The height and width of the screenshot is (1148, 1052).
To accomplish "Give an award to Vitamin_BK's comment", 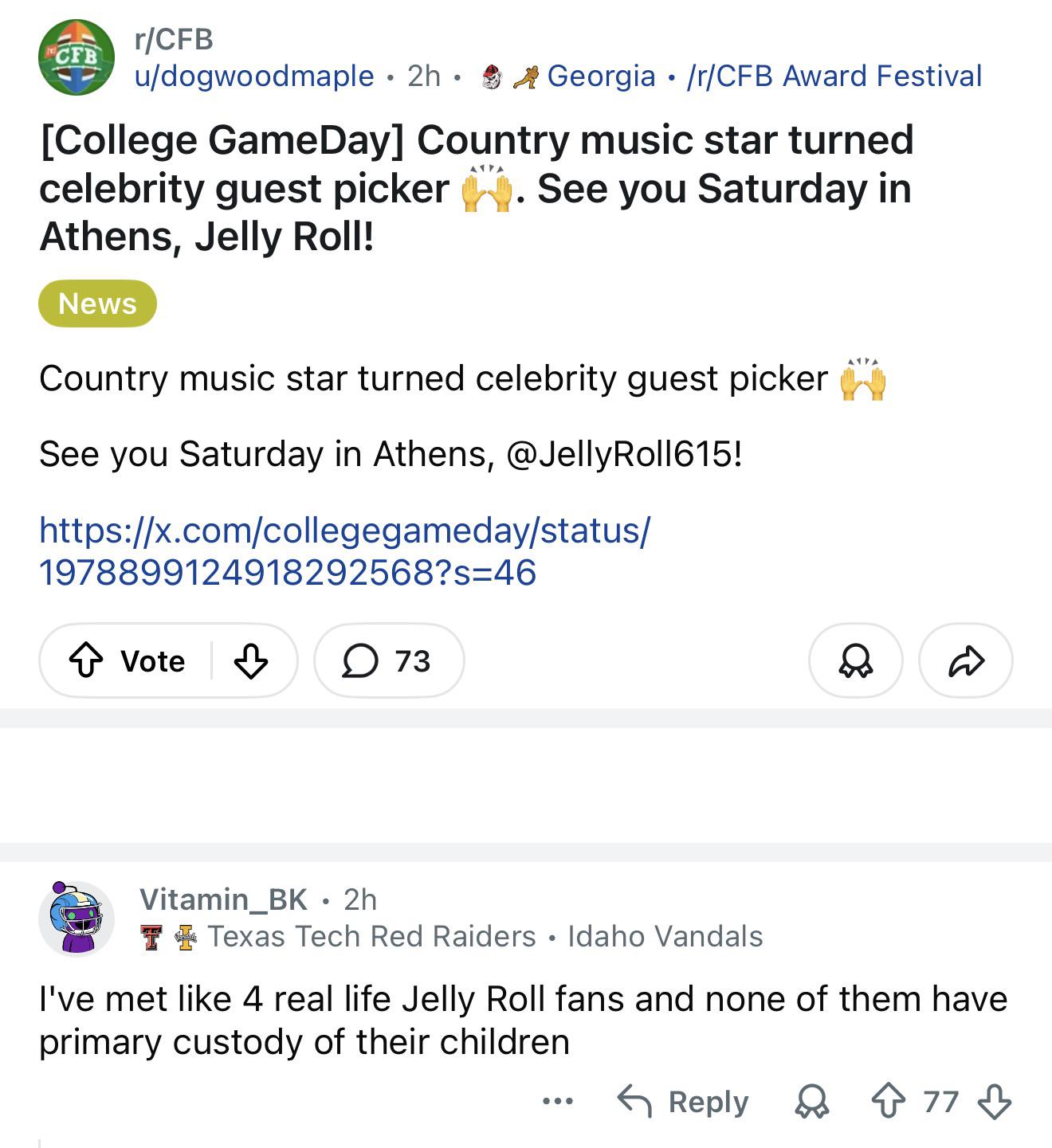I will click(811, 1102).
